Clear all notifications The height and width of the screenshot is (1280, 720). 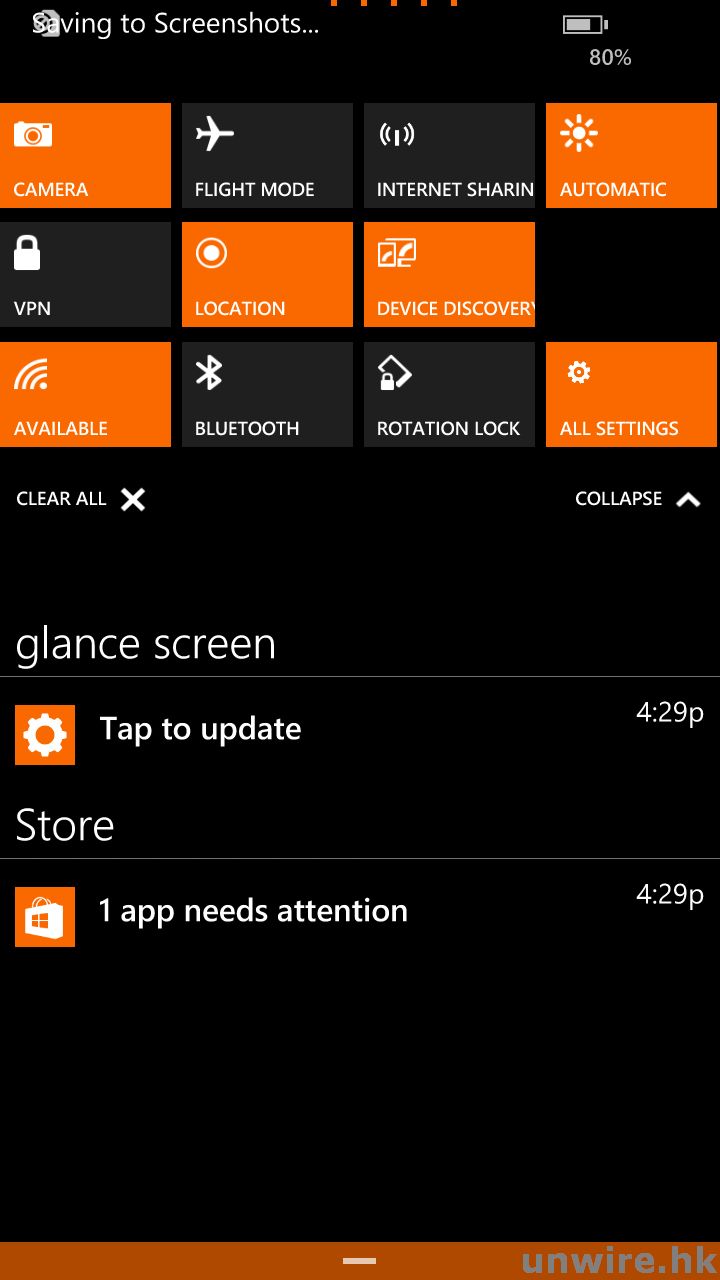click(x=80, y=499)
